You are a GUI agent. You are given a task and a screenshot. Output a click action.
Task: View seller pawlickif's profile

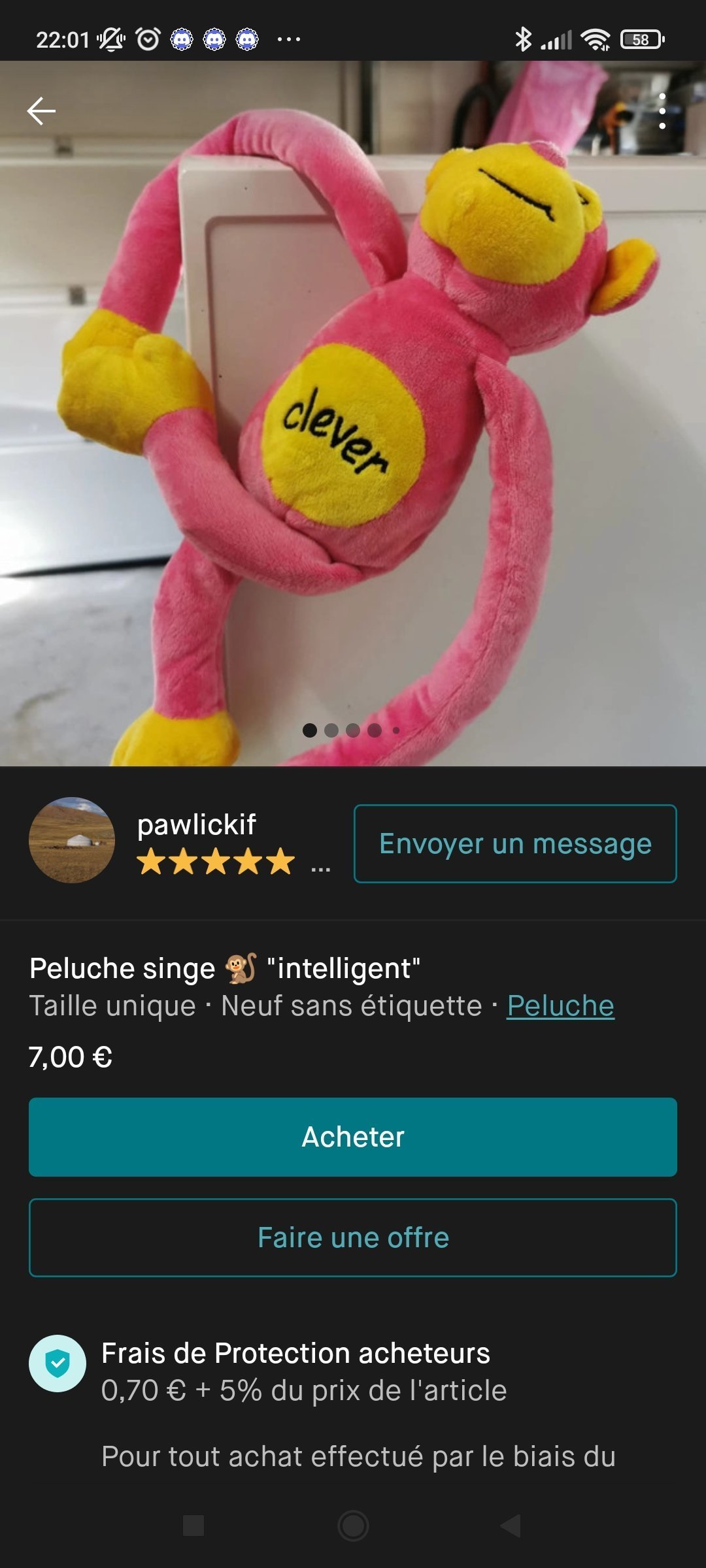196,825
